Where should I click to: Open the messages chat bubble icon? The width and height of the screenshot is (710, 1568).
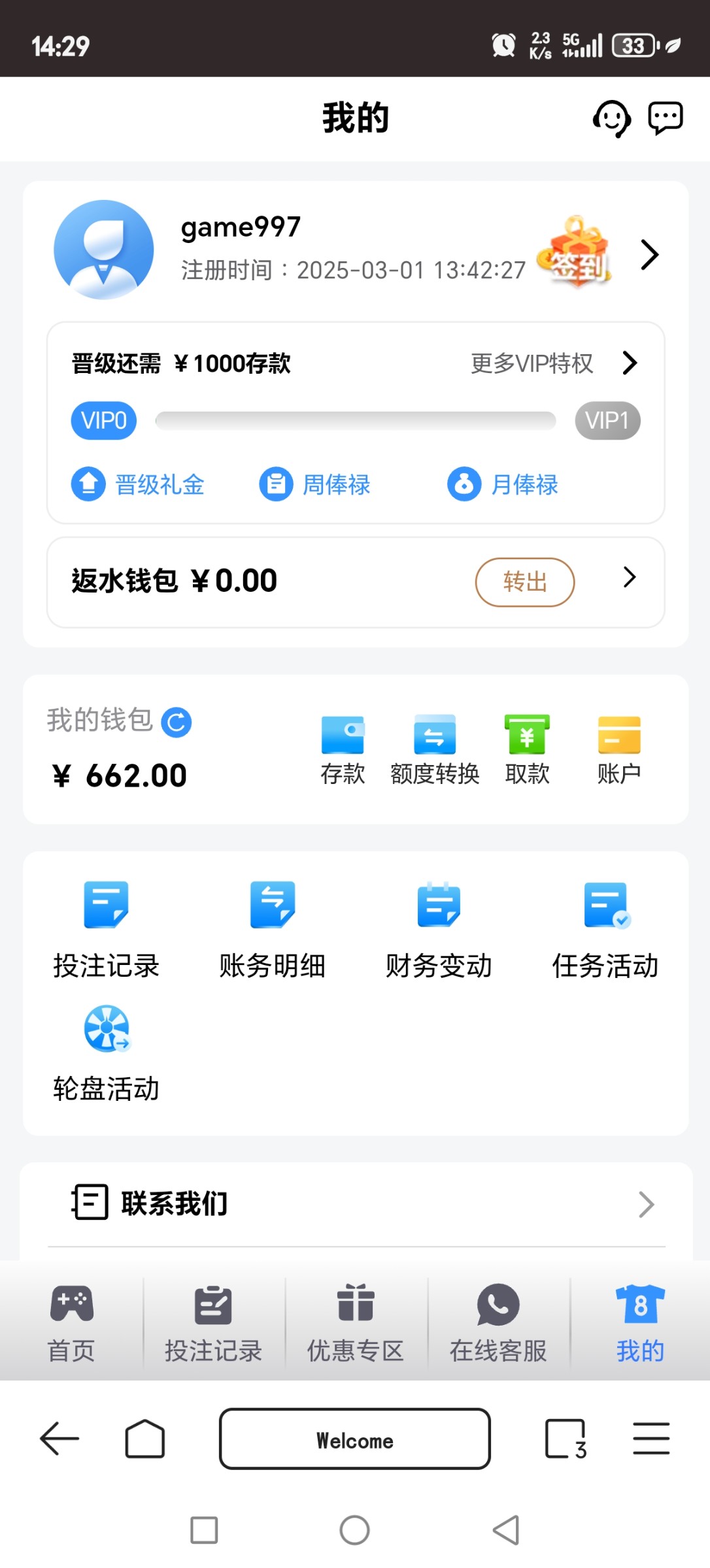click(x=665, y=118)
